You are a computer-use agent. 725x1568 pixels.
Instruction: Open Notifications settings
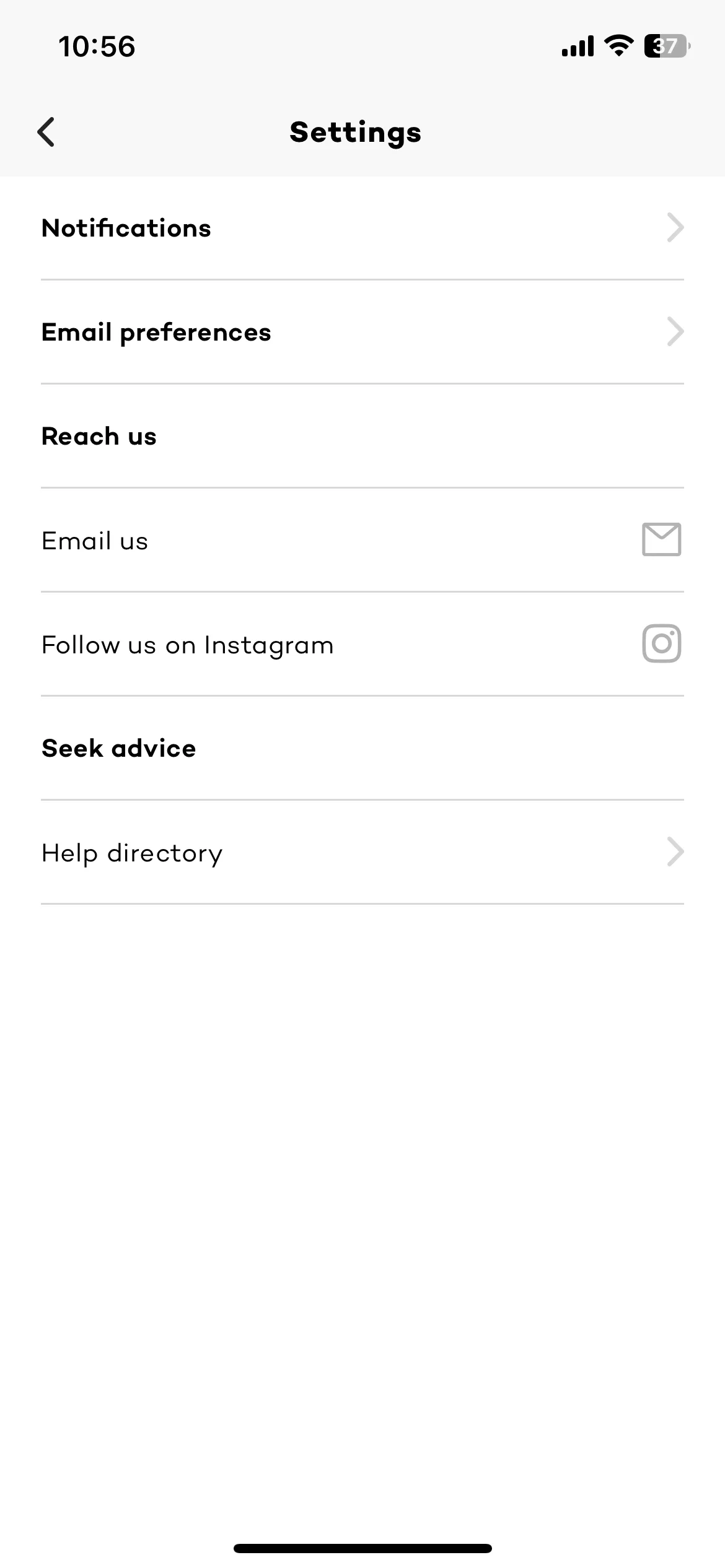tap(362, 228)
